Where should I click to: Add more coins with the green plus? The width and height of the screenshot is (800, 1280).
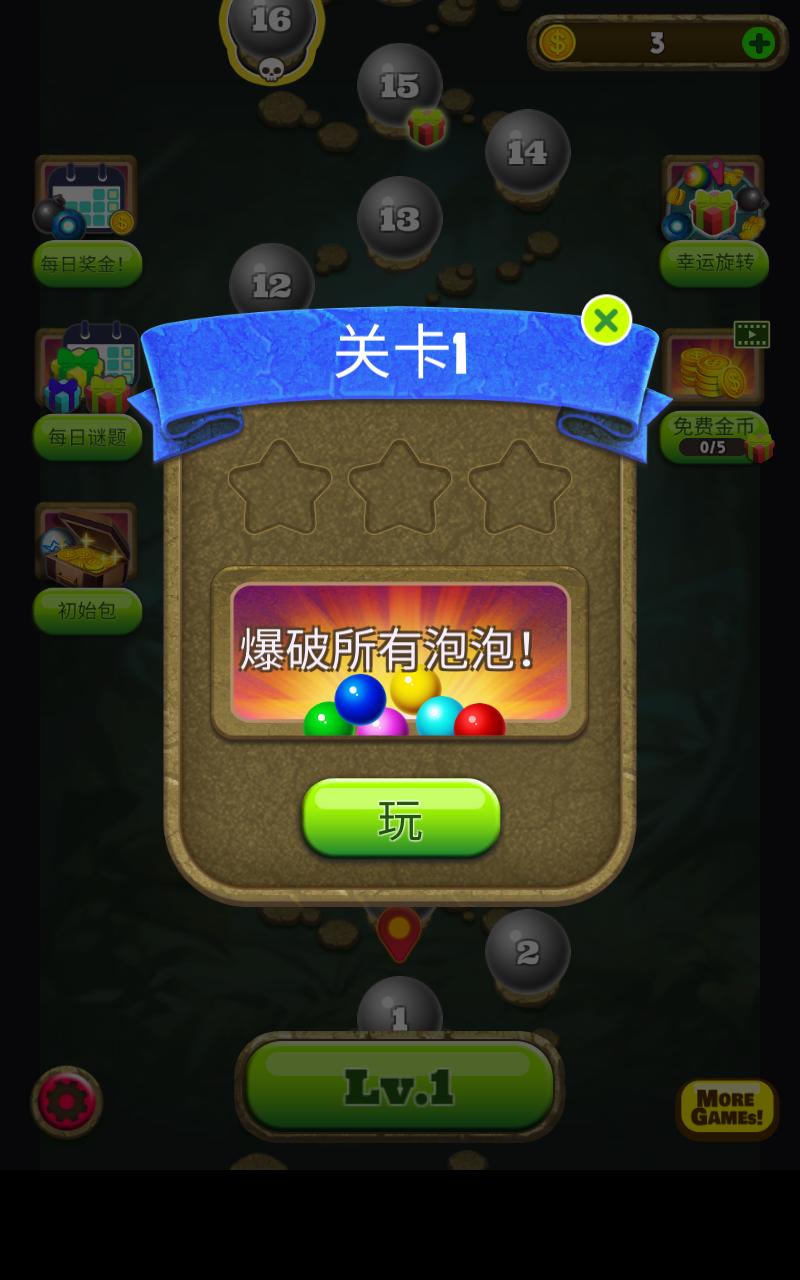pos(758,43)
